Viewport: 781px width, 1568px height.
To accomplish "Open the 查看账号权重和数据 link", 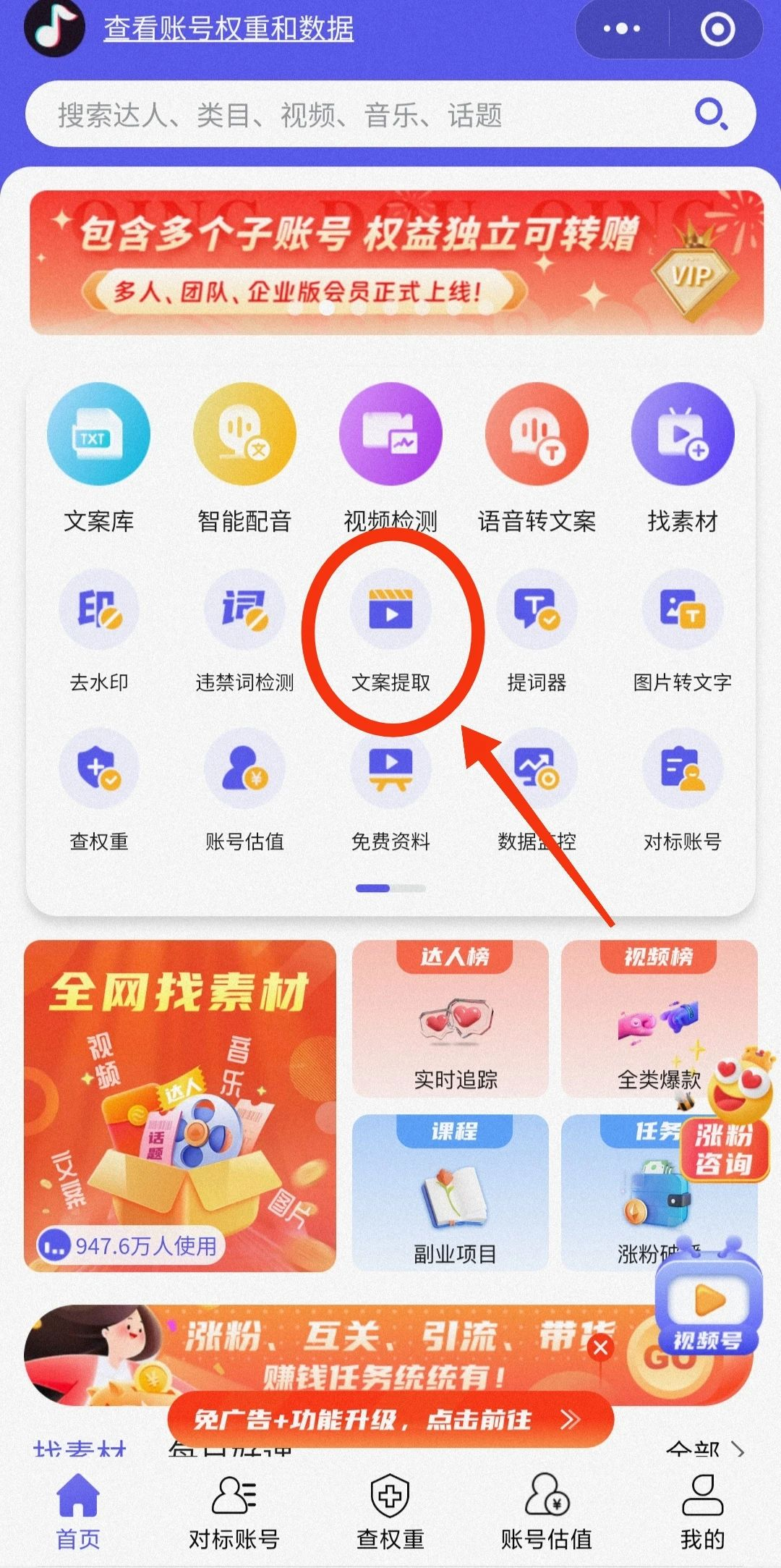I will (229, 29).
